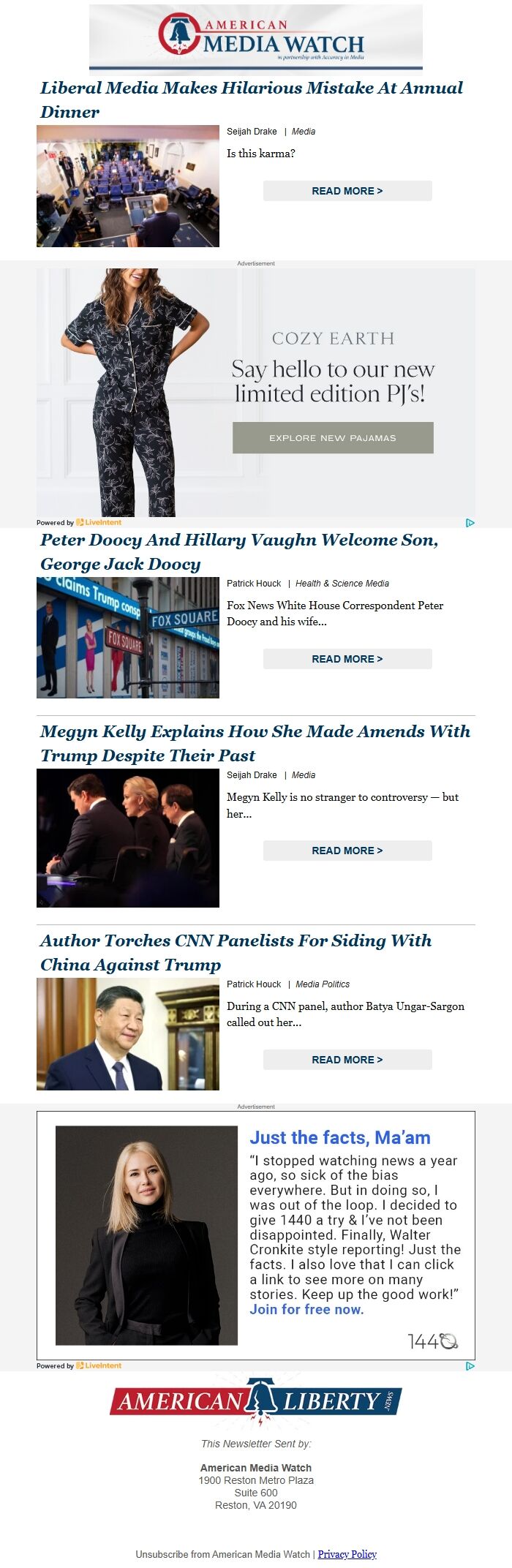Open the Megyn Kelly Makes Amends headline

(x=255, y=743)
